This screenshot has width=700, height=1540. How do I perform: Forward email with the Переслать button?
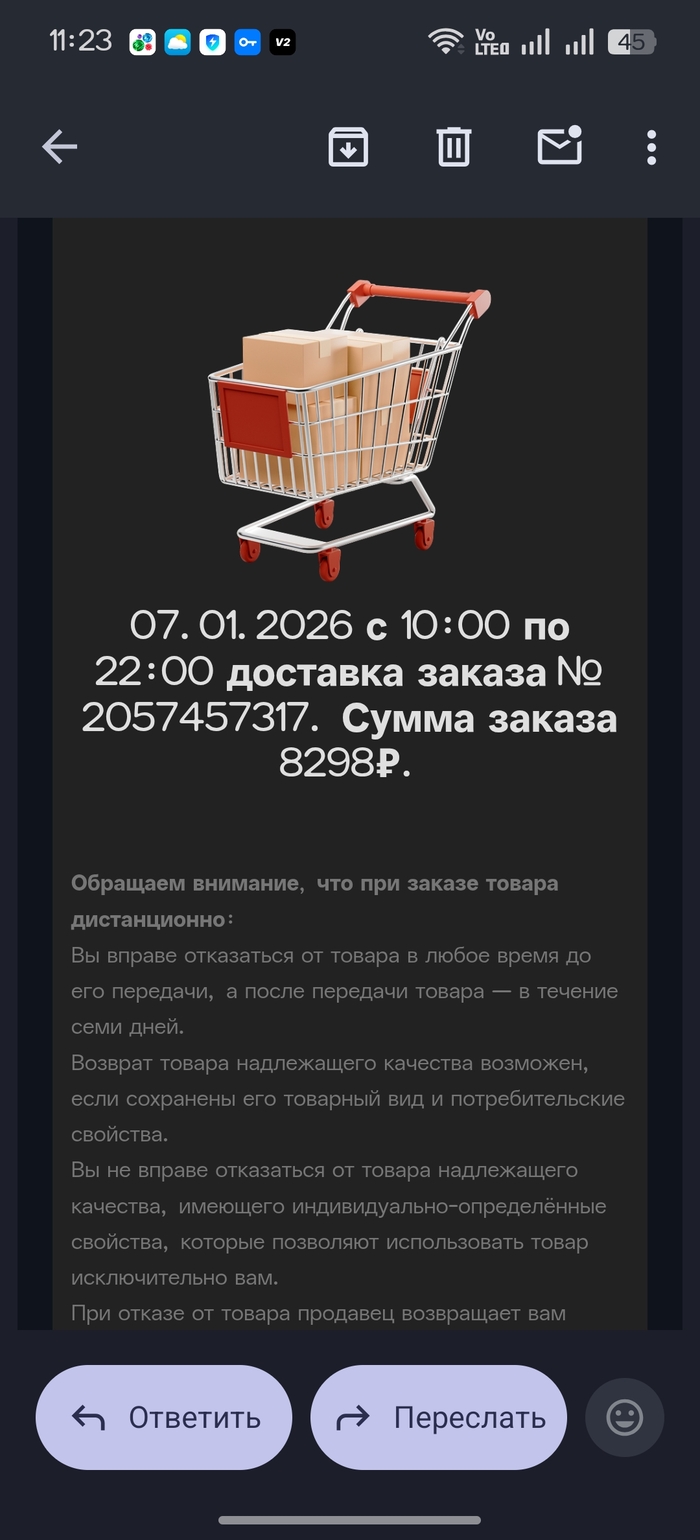click(439, 1417)
